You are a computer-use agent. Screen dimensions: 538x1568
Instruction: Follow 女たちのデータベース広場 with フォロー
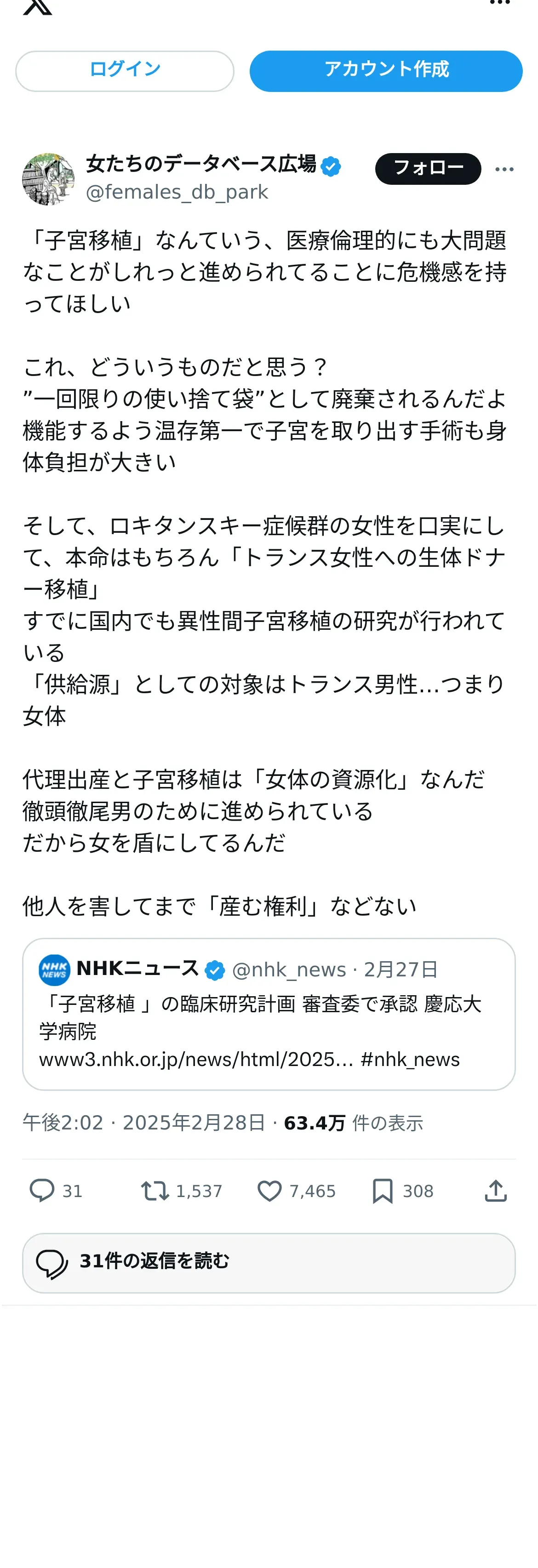428,169
